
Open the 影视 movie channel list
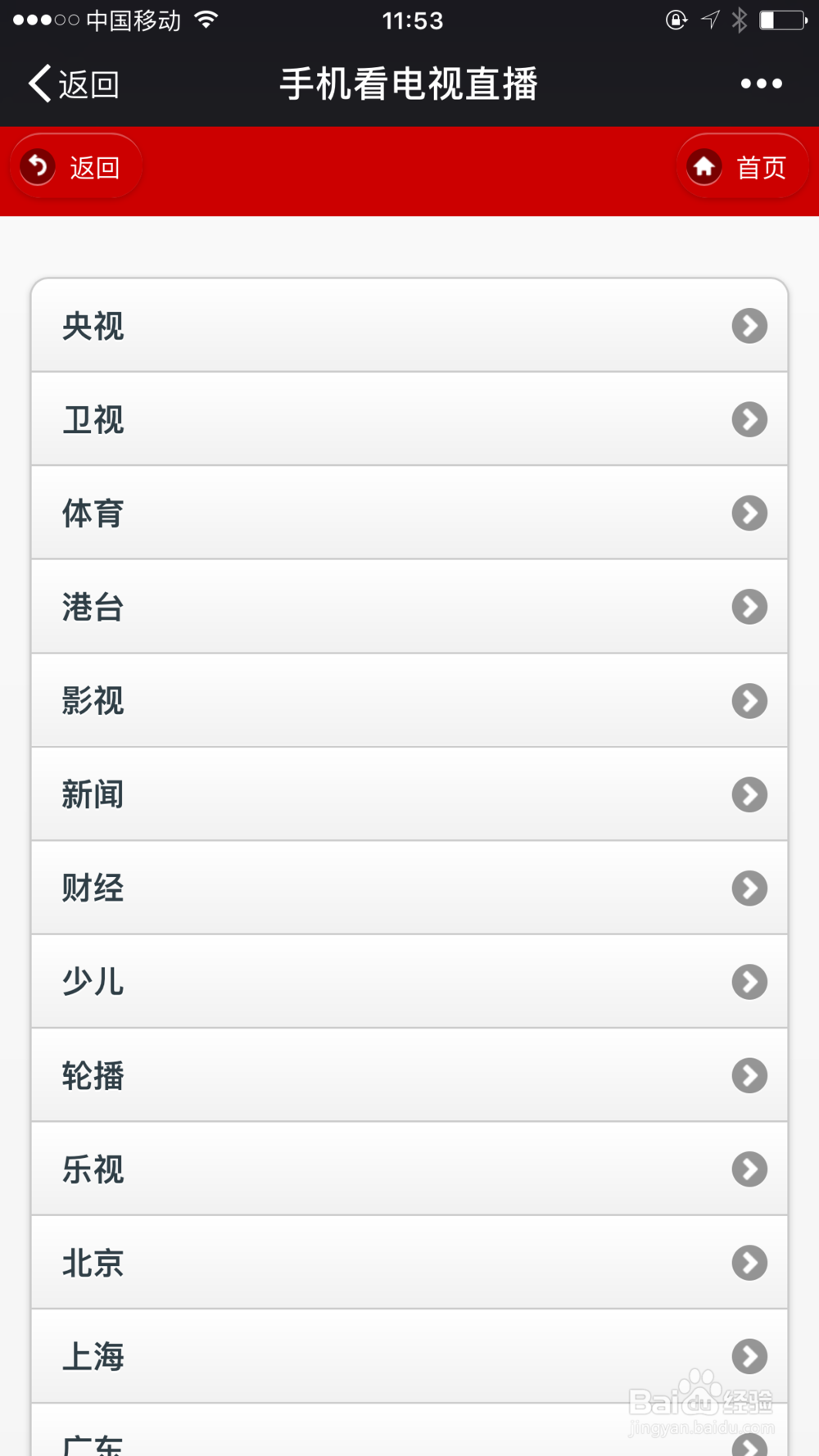pos(408,700)
